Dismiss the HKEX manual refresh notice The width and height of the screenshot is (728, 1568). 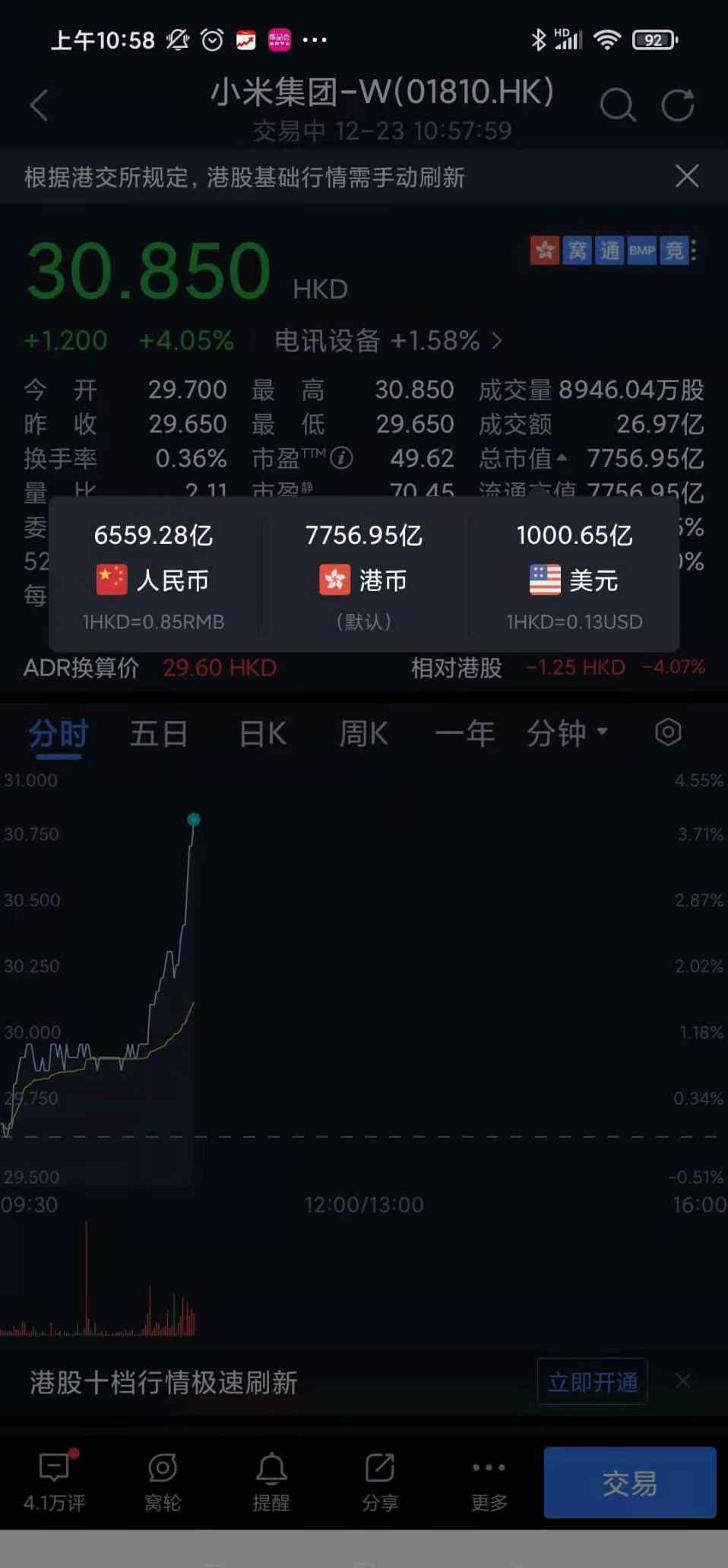687,176
